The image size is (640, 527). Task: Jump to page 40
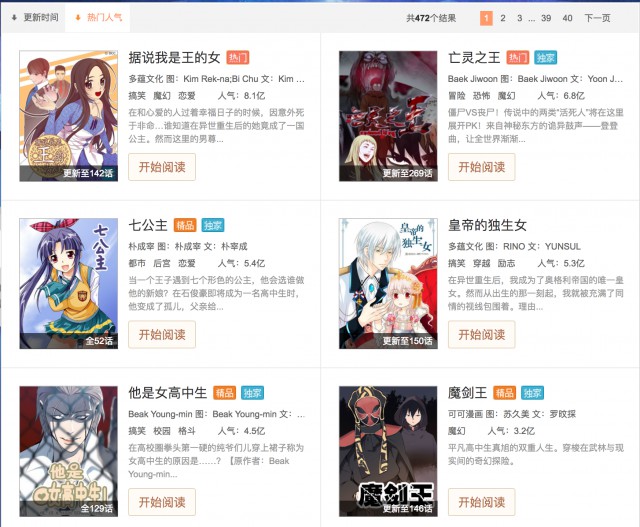(567, 17)
